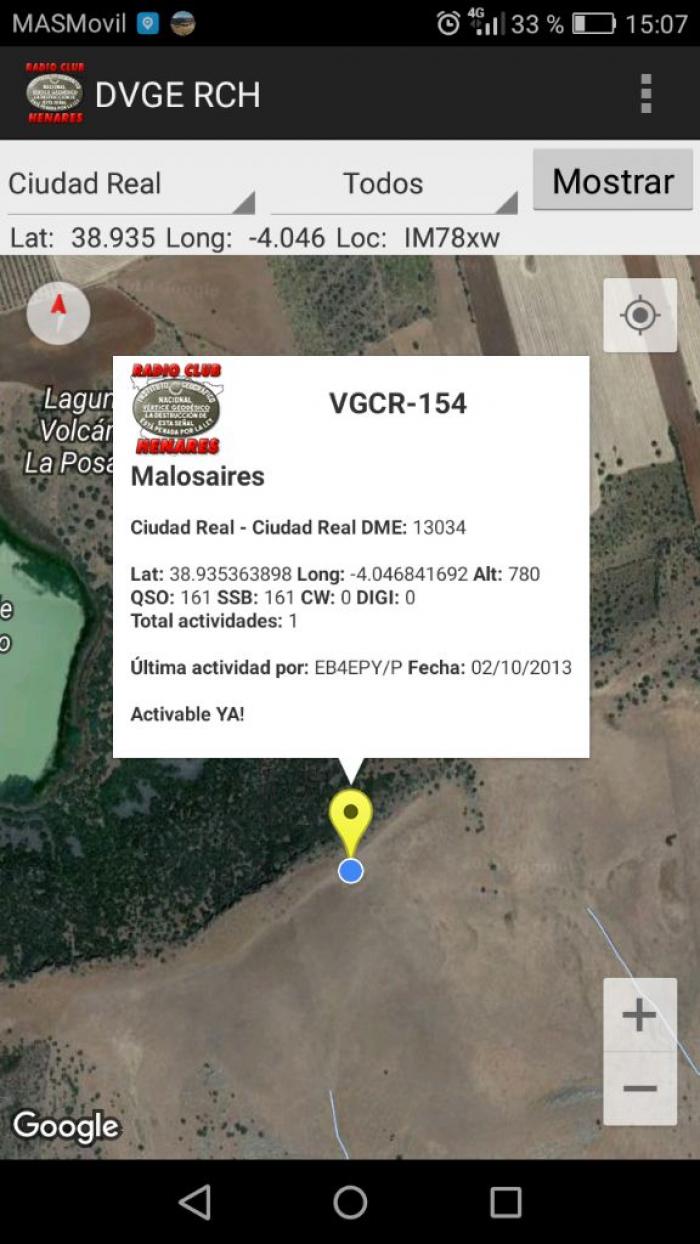Tap the Mostrar button
Screen dimensions: 700x1244
click(613, 181)
